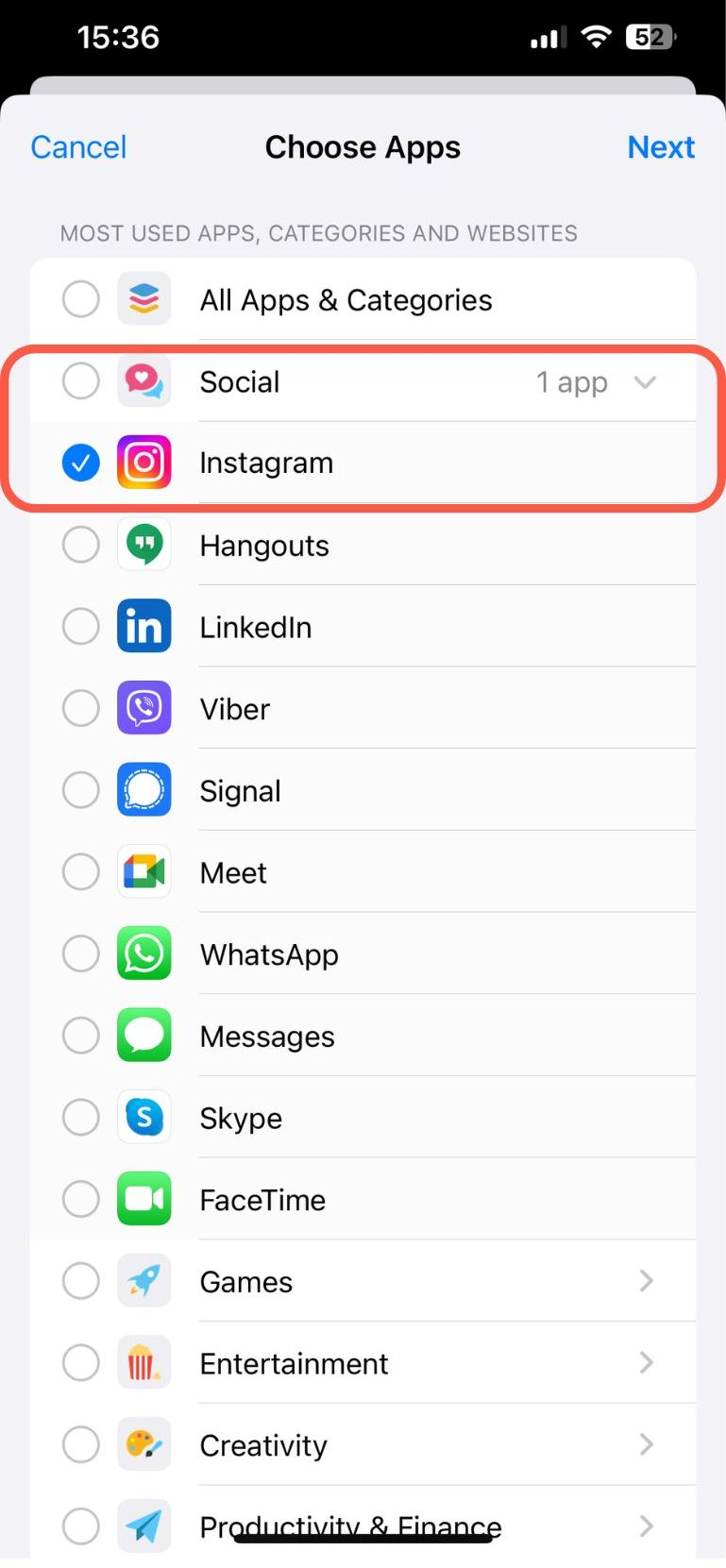The width and height of the screenshot is (726, 1568).
Task: Select Viber
Action: [x=80, y=708]
